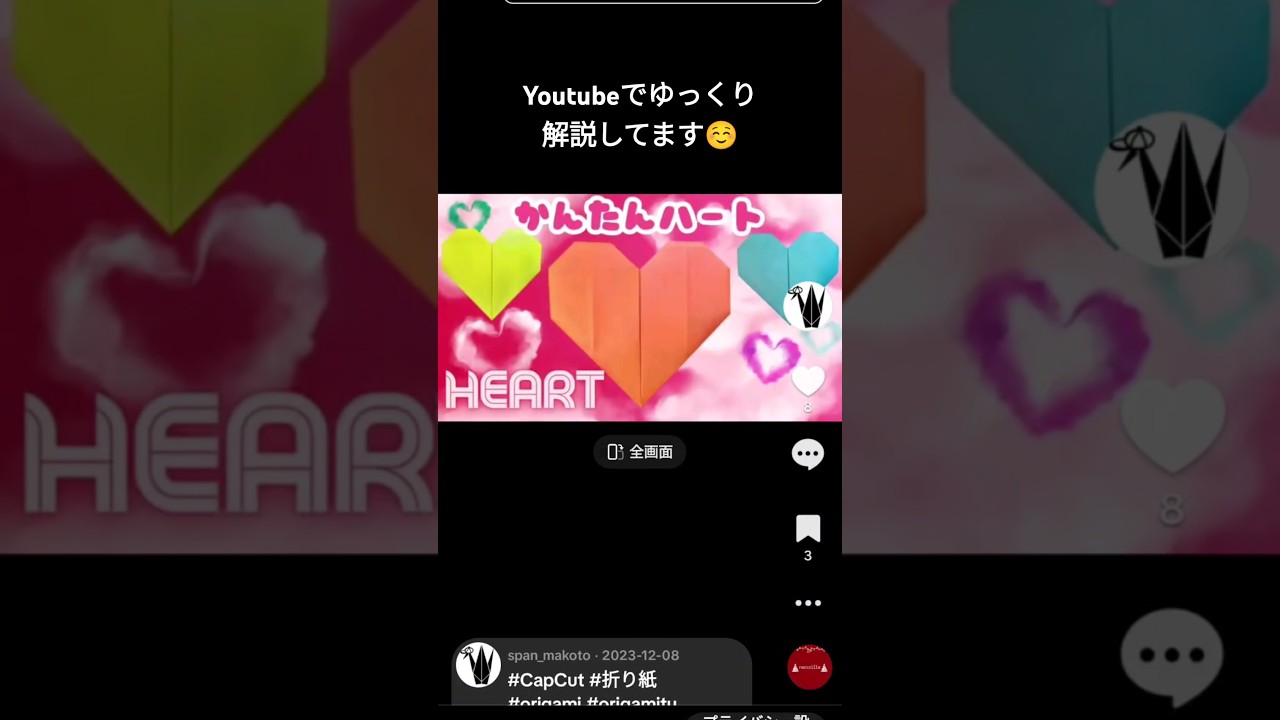The width and height of the screenshot is (1280, 720).
Task: Open the red sound disc icon
Action: point(809,667)
